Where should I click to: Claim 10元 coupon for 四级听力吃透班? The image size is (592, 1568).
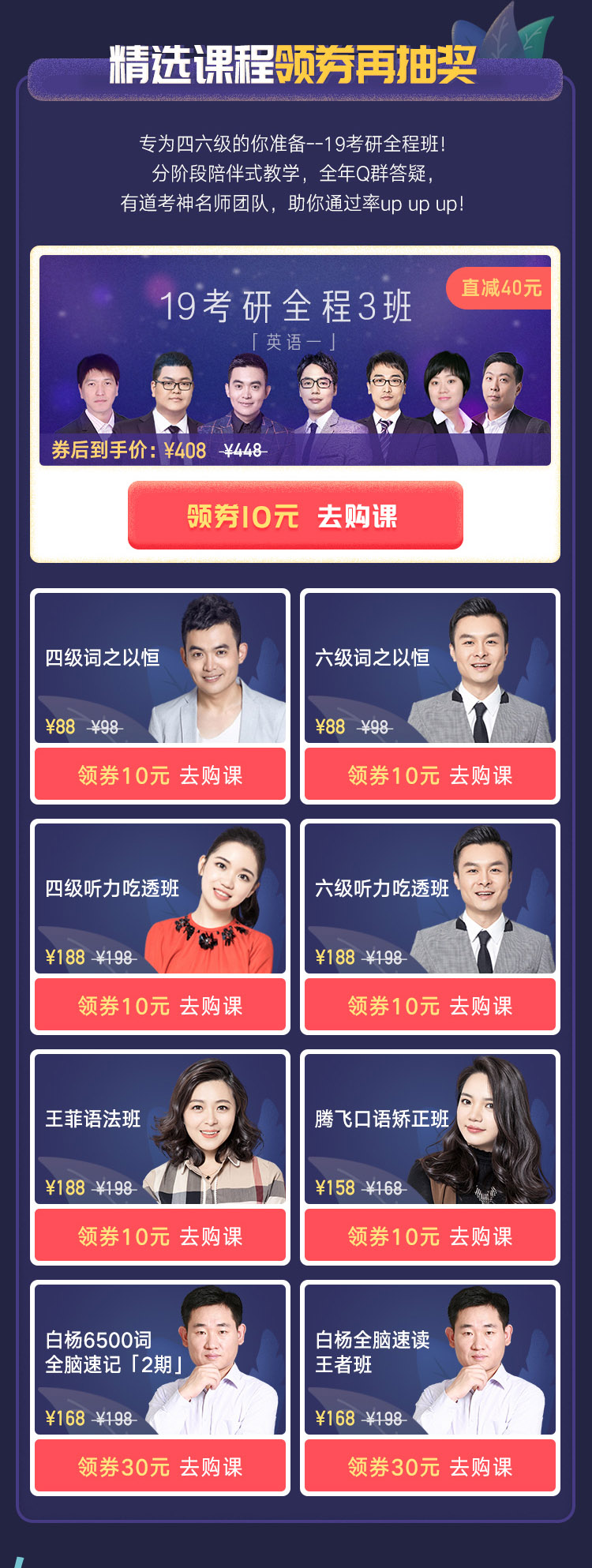(x=160, y=1006)
